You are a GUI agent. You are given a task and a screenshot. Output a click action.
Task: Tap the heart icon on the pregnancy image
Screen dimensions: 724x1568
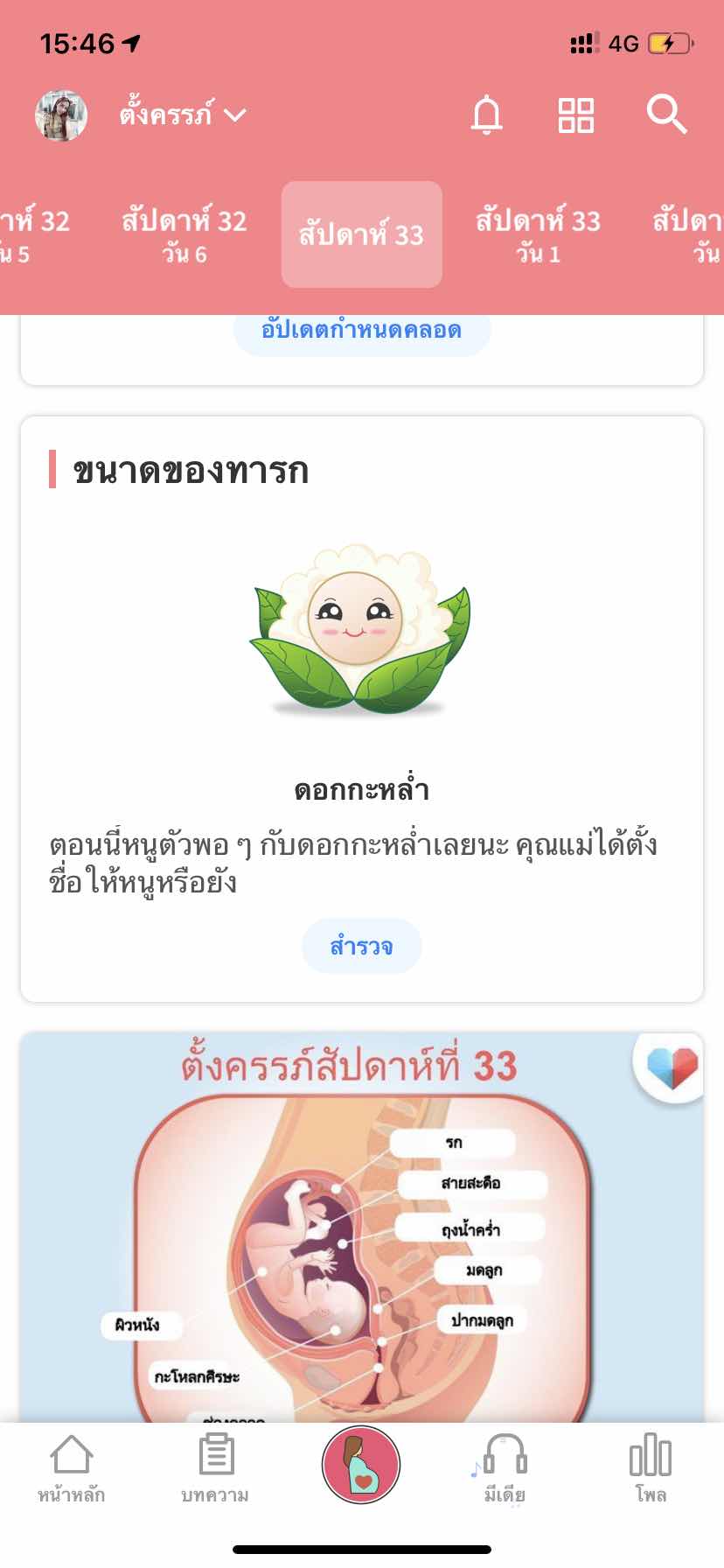(672, 1067)
